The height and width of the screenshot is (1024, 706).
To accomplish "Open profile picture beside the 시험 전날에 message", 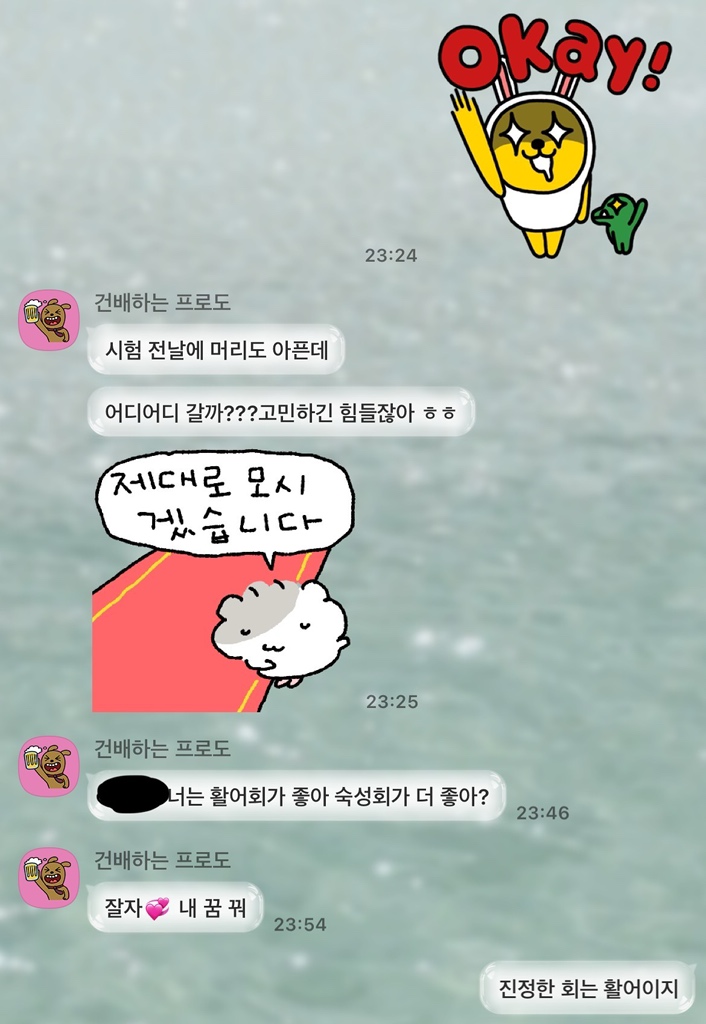I will tap(49, 320).
